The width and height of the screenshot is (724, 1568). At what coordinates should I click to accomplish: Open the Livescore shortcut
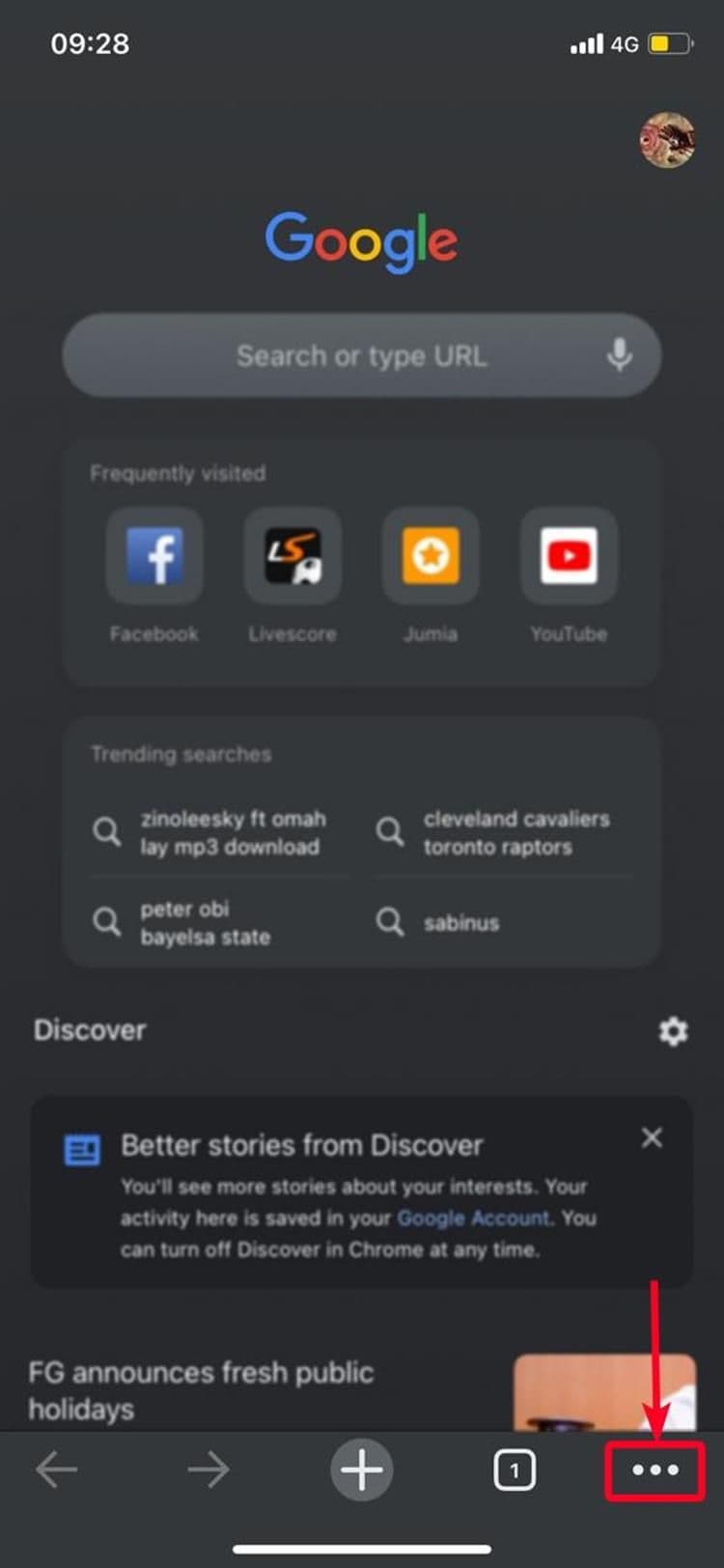[x=292, y=555]
